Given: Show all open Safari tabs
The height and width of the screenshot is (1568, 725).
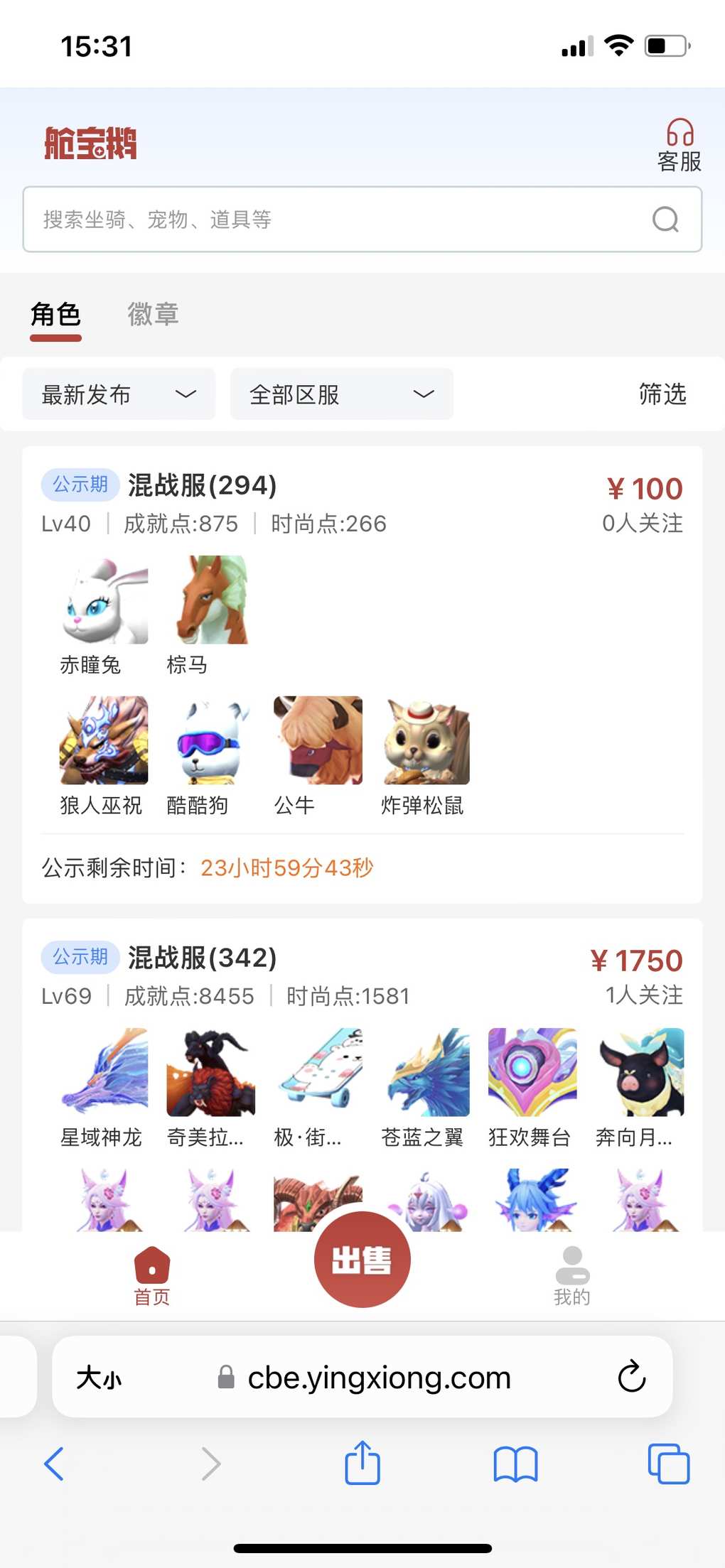Looking at the screenshot, I should [x=668, y=1464].
